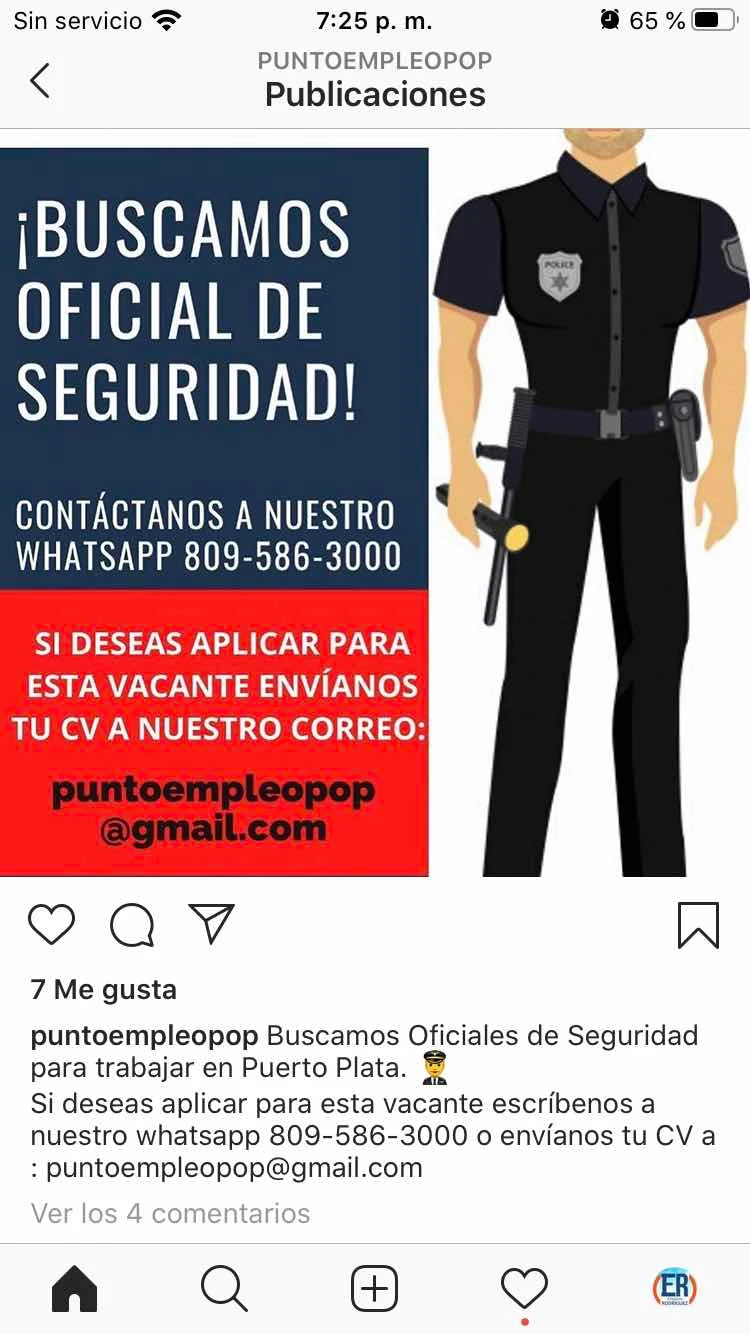Screen dimensions: 750x1334
Task: Bookmark this job vacancy post
Action: [x=698, y=925]
